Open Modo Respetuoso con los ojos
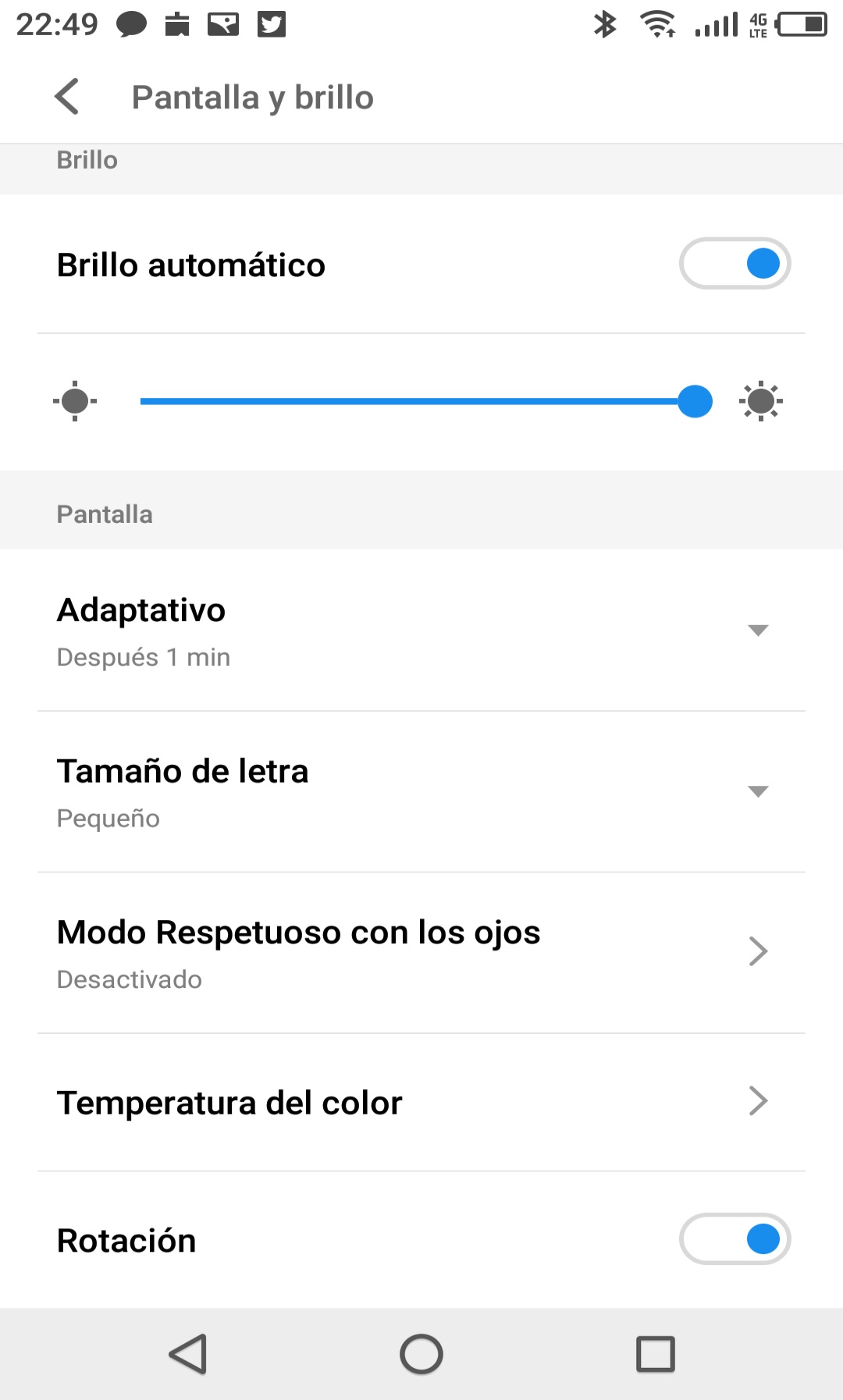Viewport: 843px width, 1400px height. click(x=421, y=952)
